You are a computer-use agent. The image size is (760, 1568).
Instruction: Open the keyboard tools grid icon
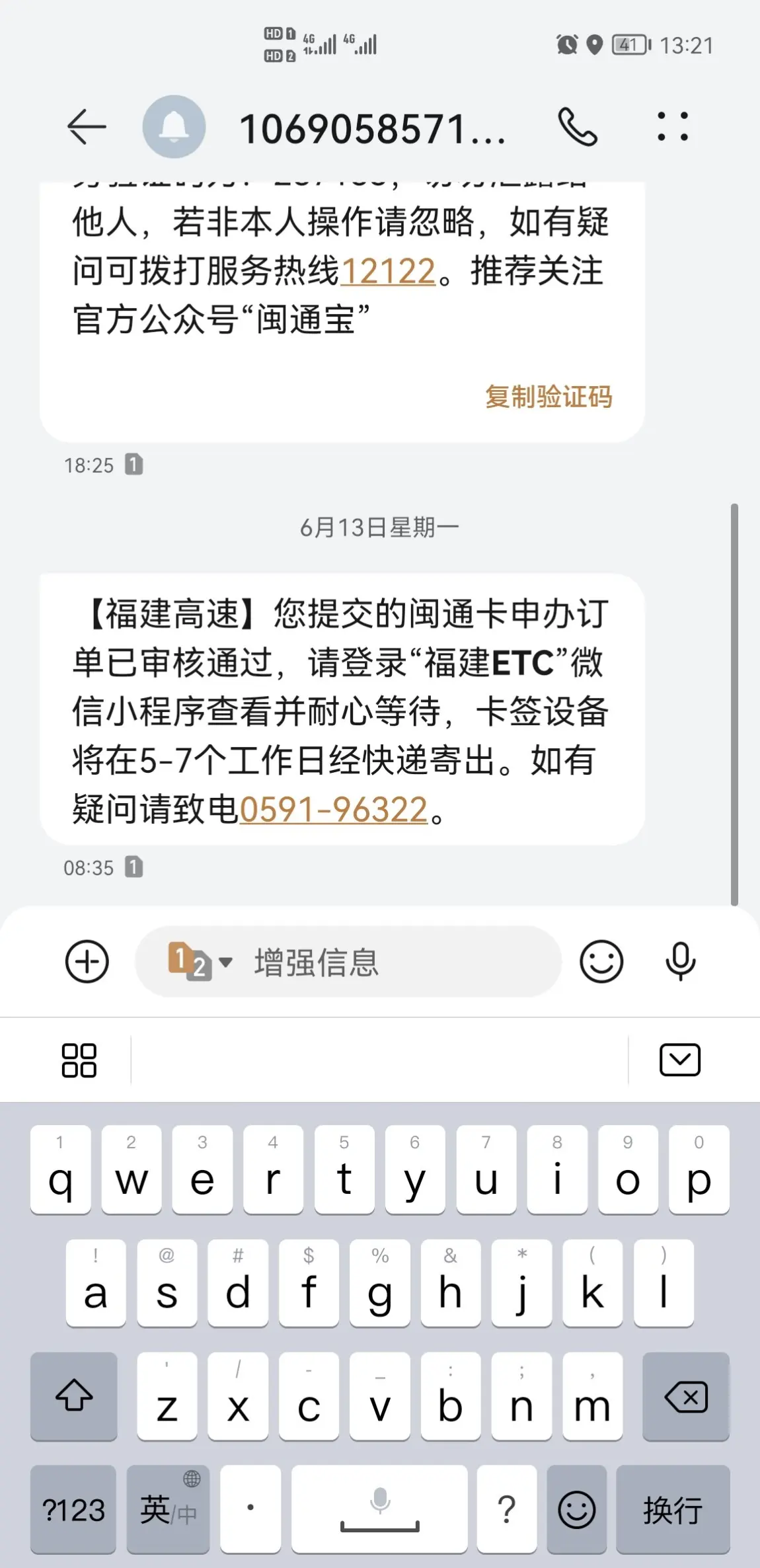[79, 1060]
